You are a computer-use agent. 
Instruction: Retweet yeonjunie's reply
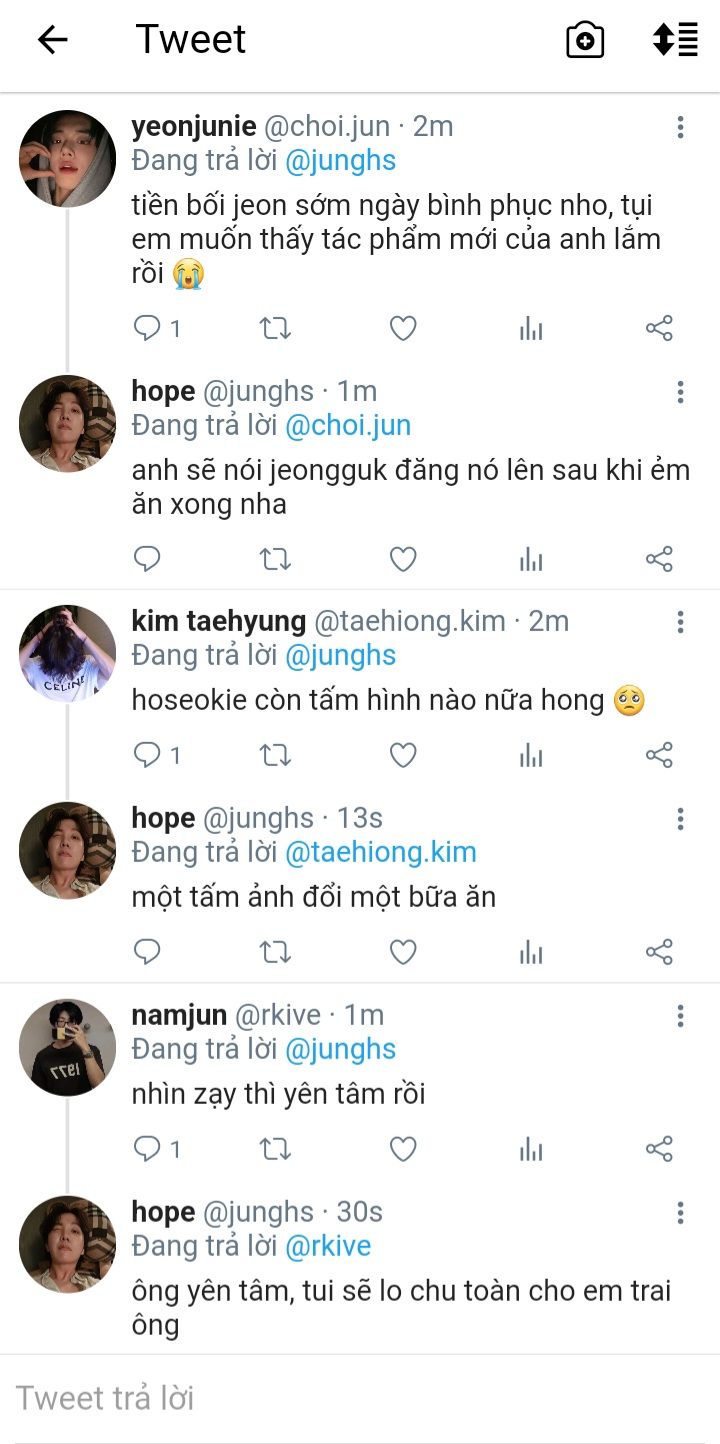coord(275,328)
